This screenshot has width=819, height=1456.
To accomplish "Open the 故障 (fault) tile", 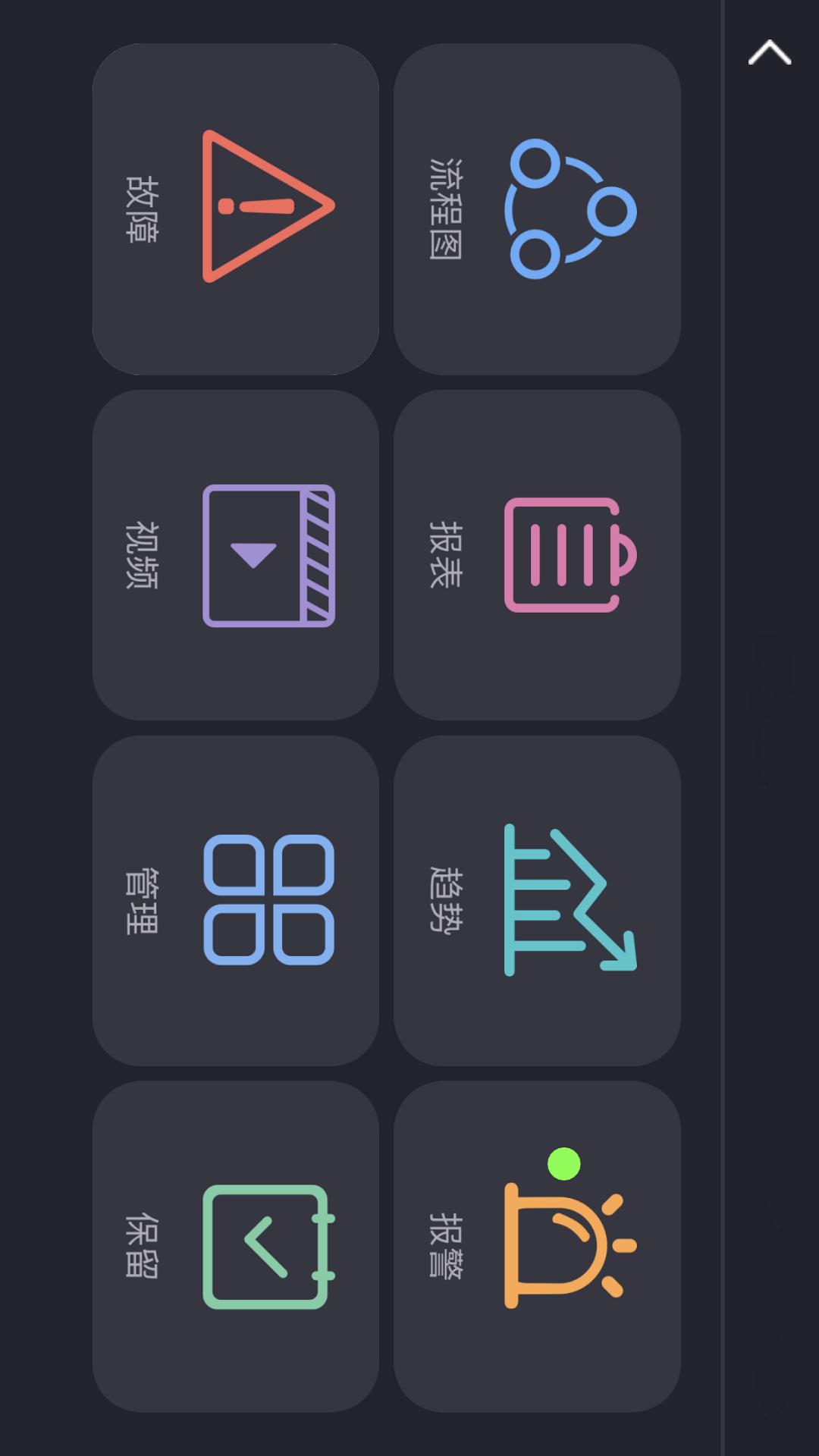I will coord(235,209).
